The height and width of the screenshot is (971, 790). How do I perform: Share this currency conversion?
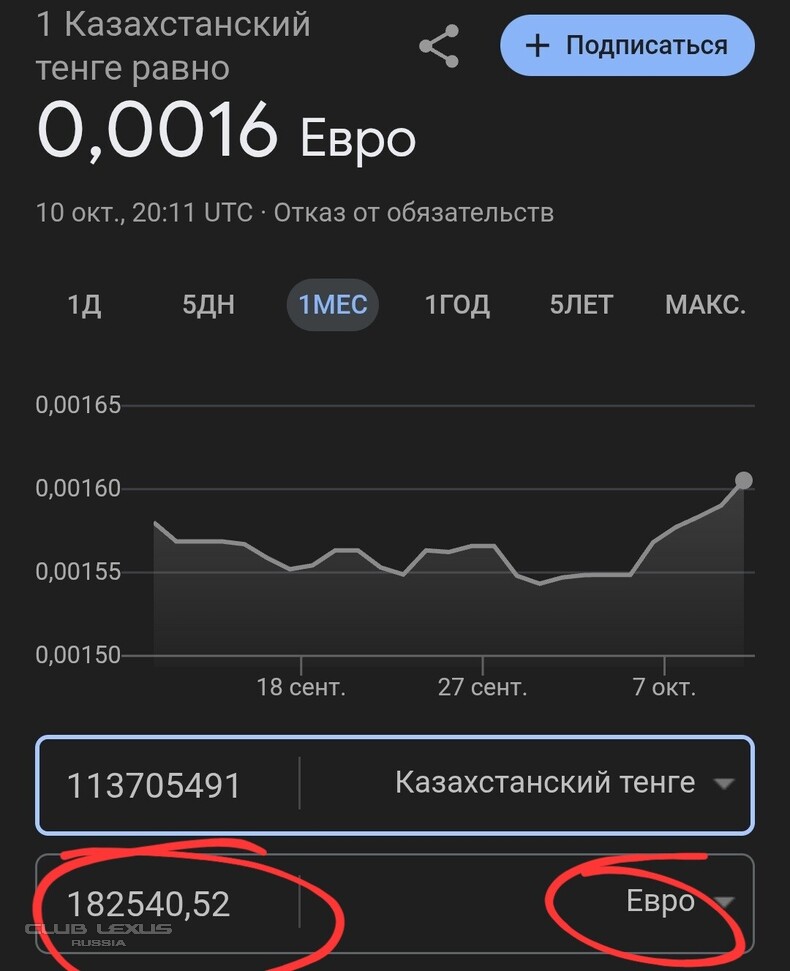439,47
